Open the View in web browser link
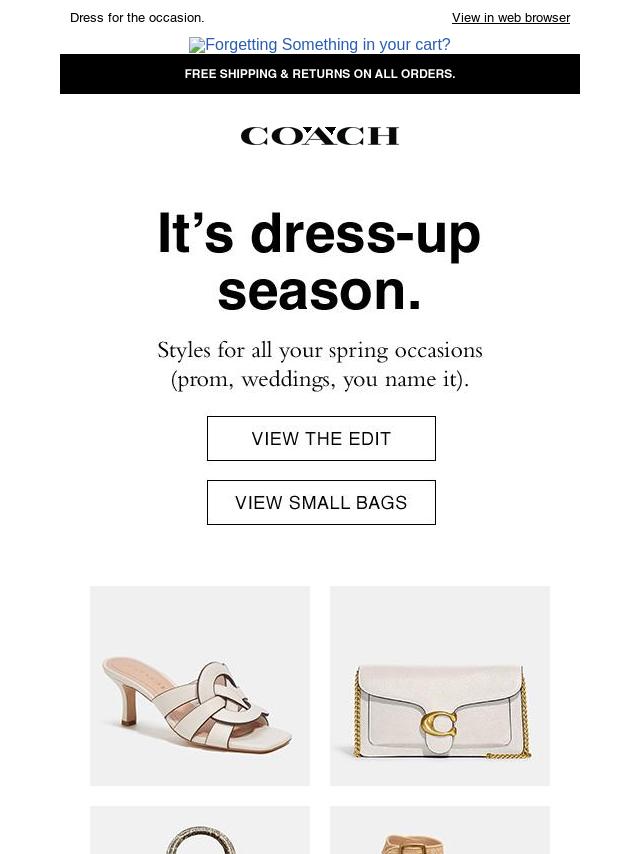The image size is (640, 854). pyautogui.click(x=510, y=18)
